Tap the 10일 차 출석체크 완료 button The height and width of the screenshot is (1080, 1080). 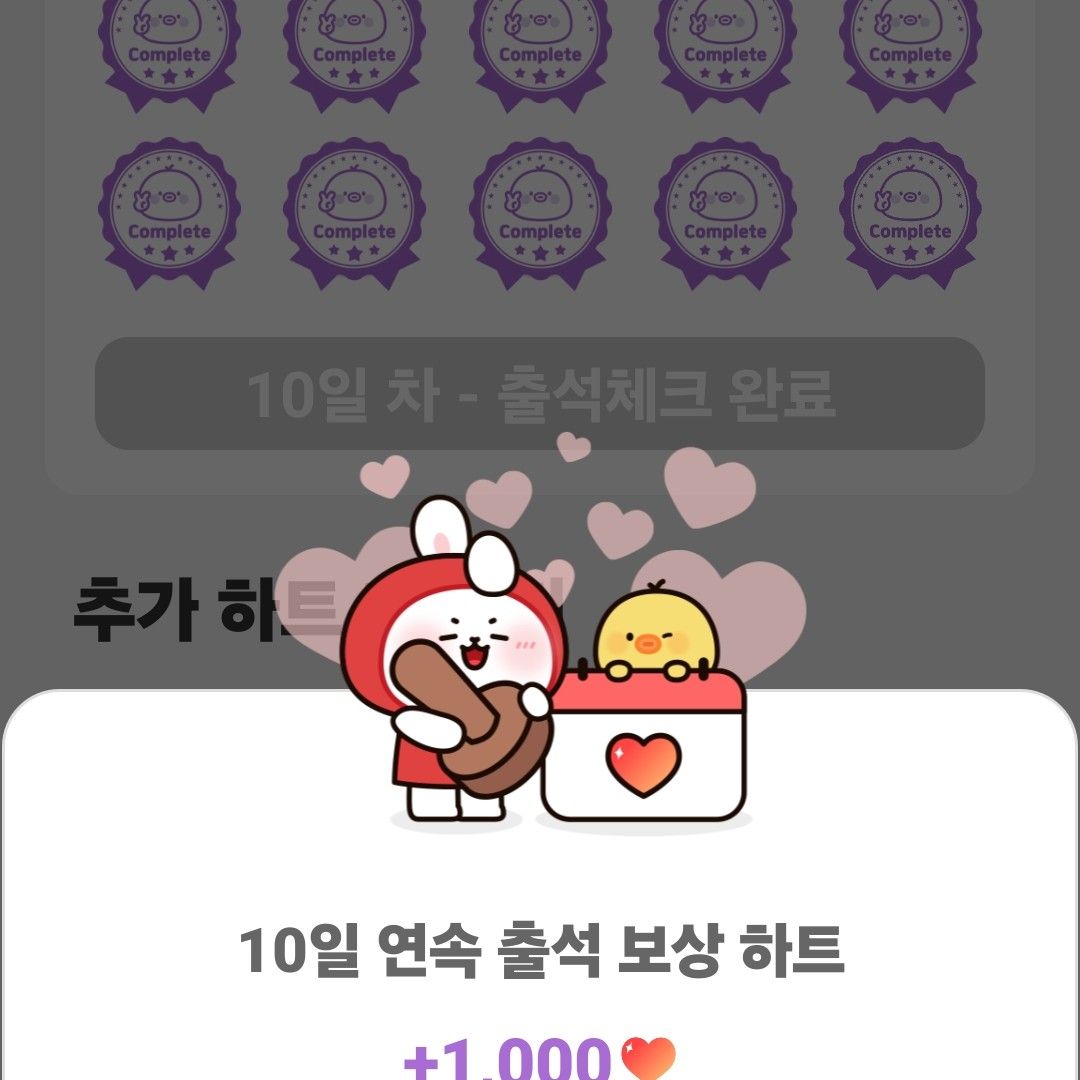click(x=540, y=394)
